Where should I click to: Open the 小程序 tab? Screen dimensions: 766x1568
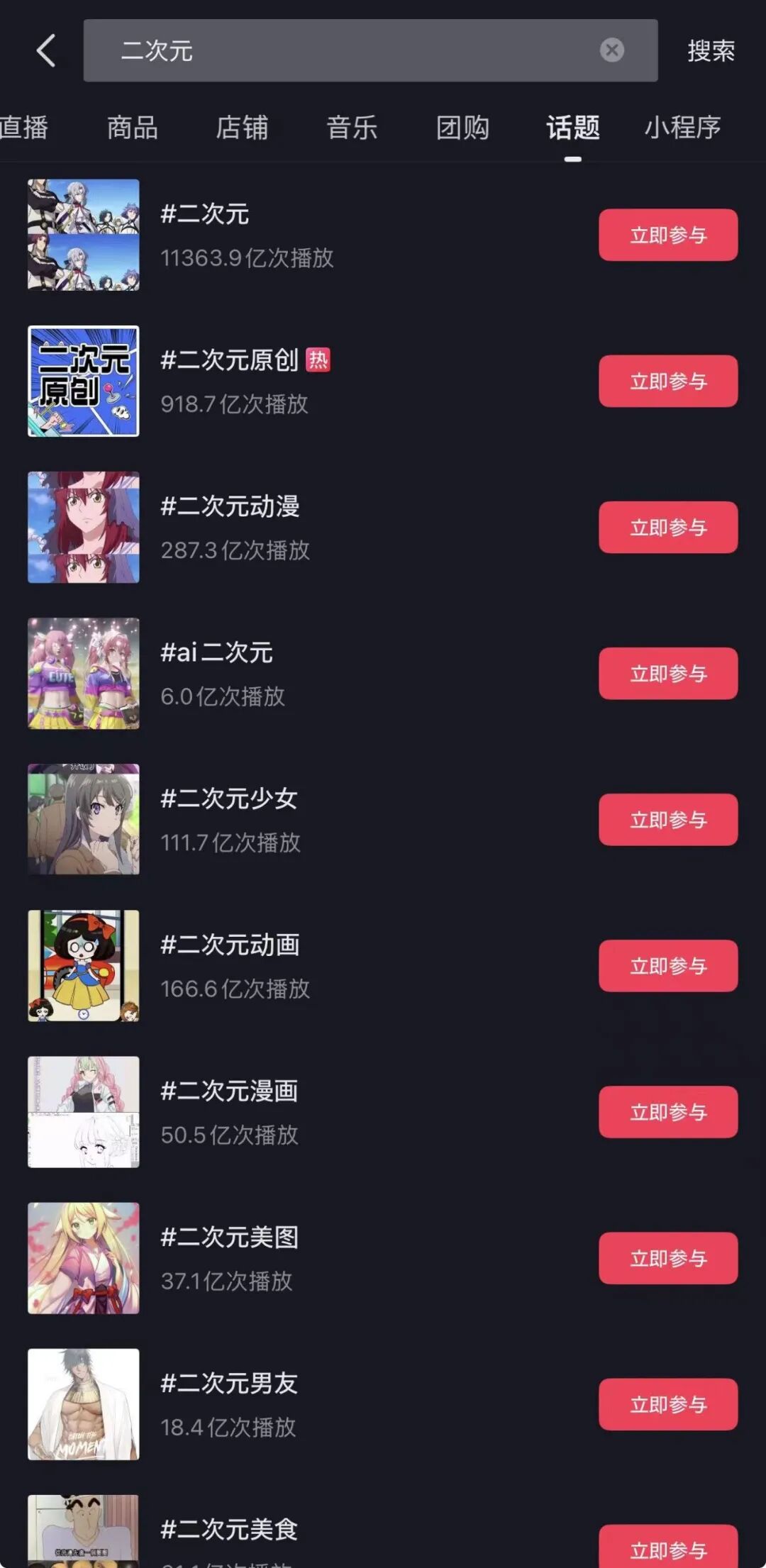[682, 128]
